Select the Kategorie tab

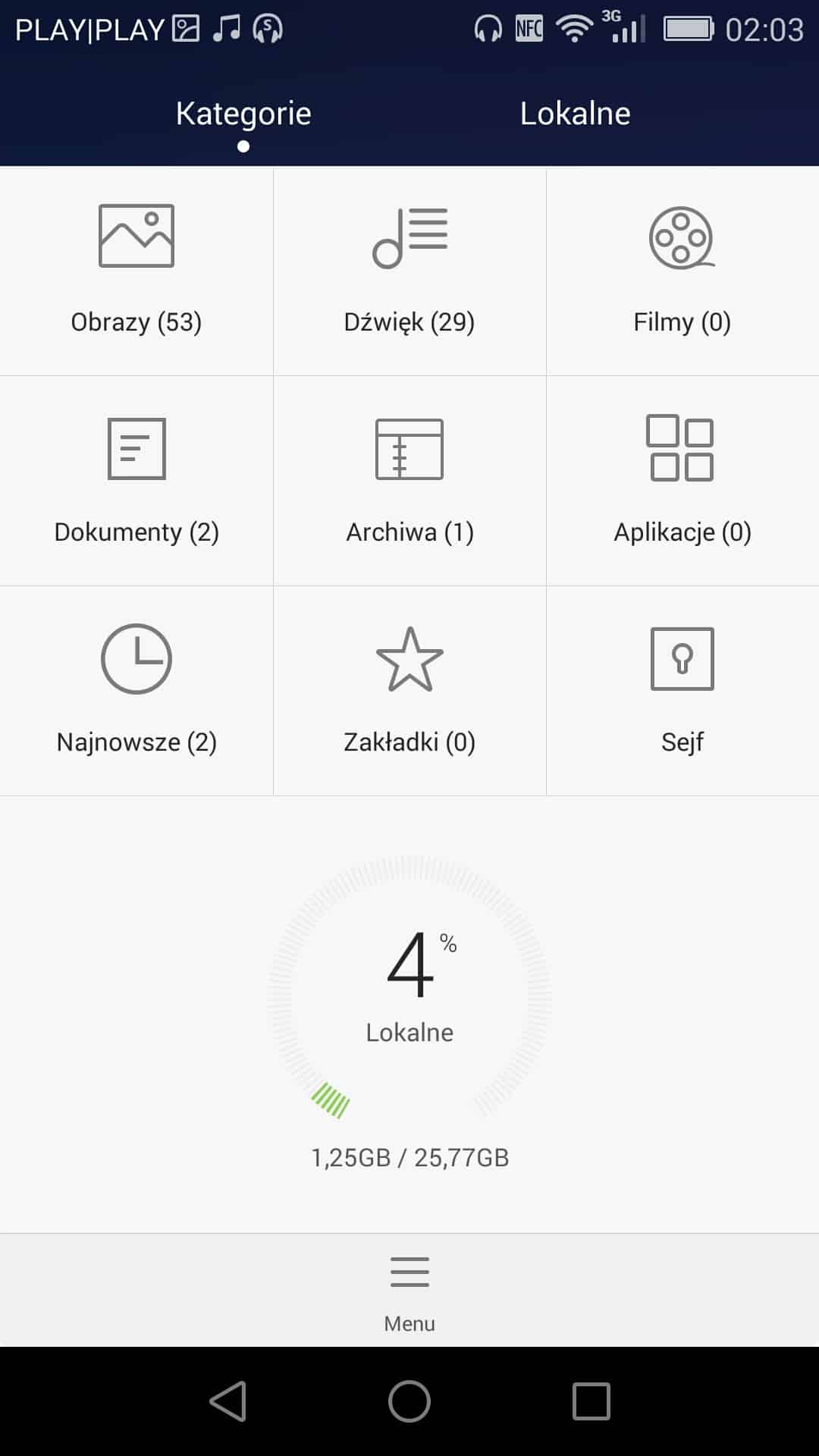(243, 114)
